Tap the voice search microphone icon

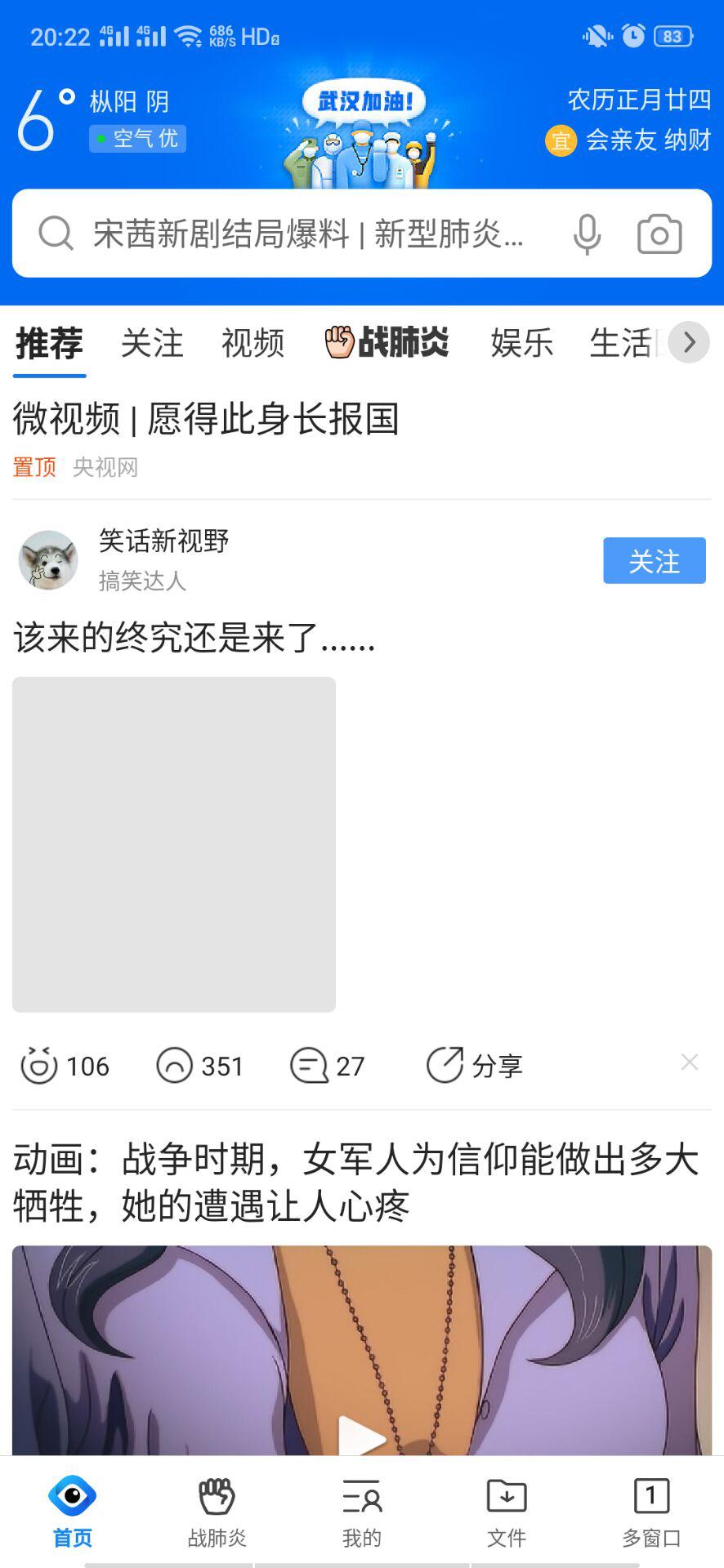[x=586, y=234]
